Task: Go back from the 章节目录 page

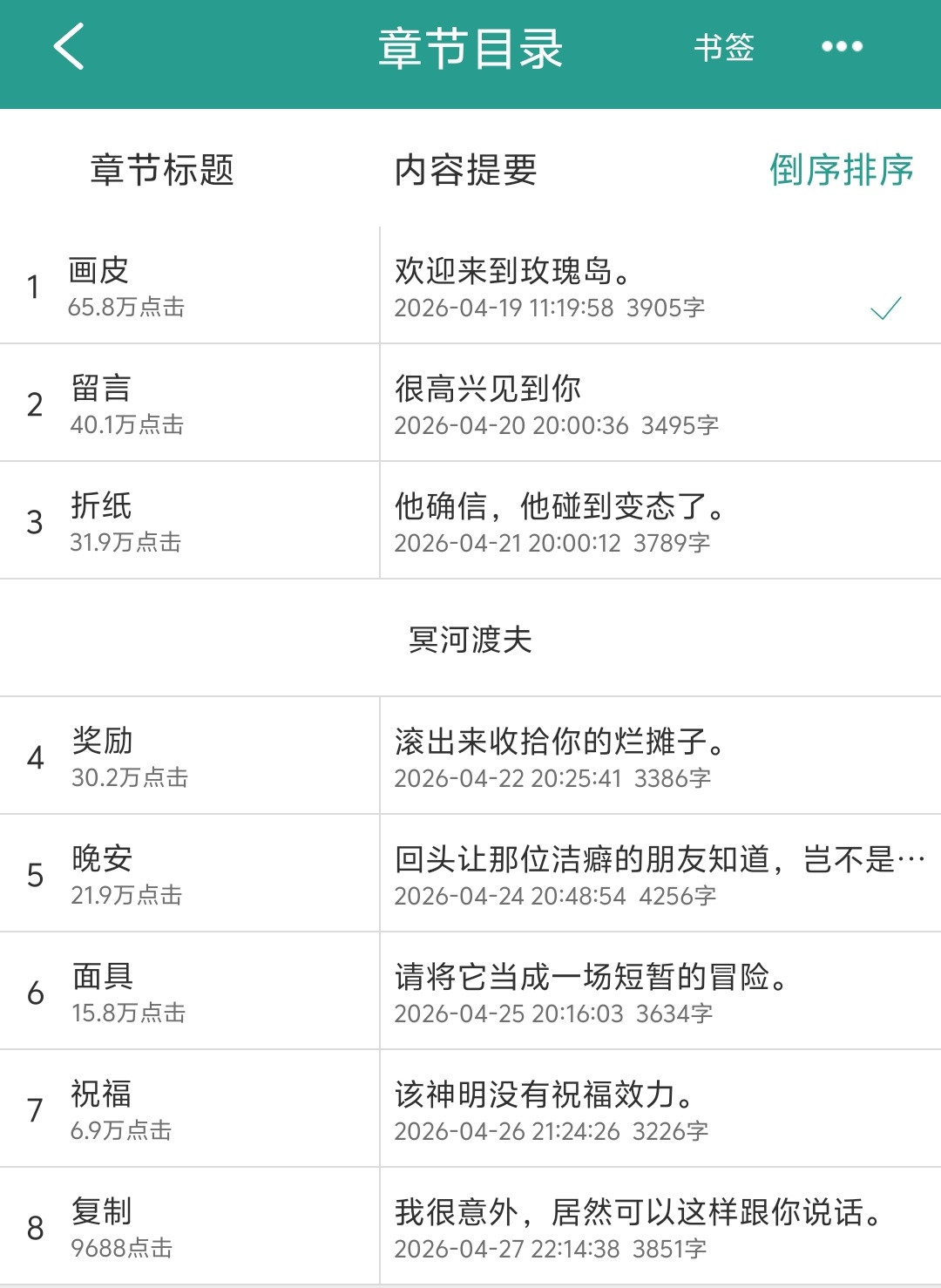Action: point(69,47)
